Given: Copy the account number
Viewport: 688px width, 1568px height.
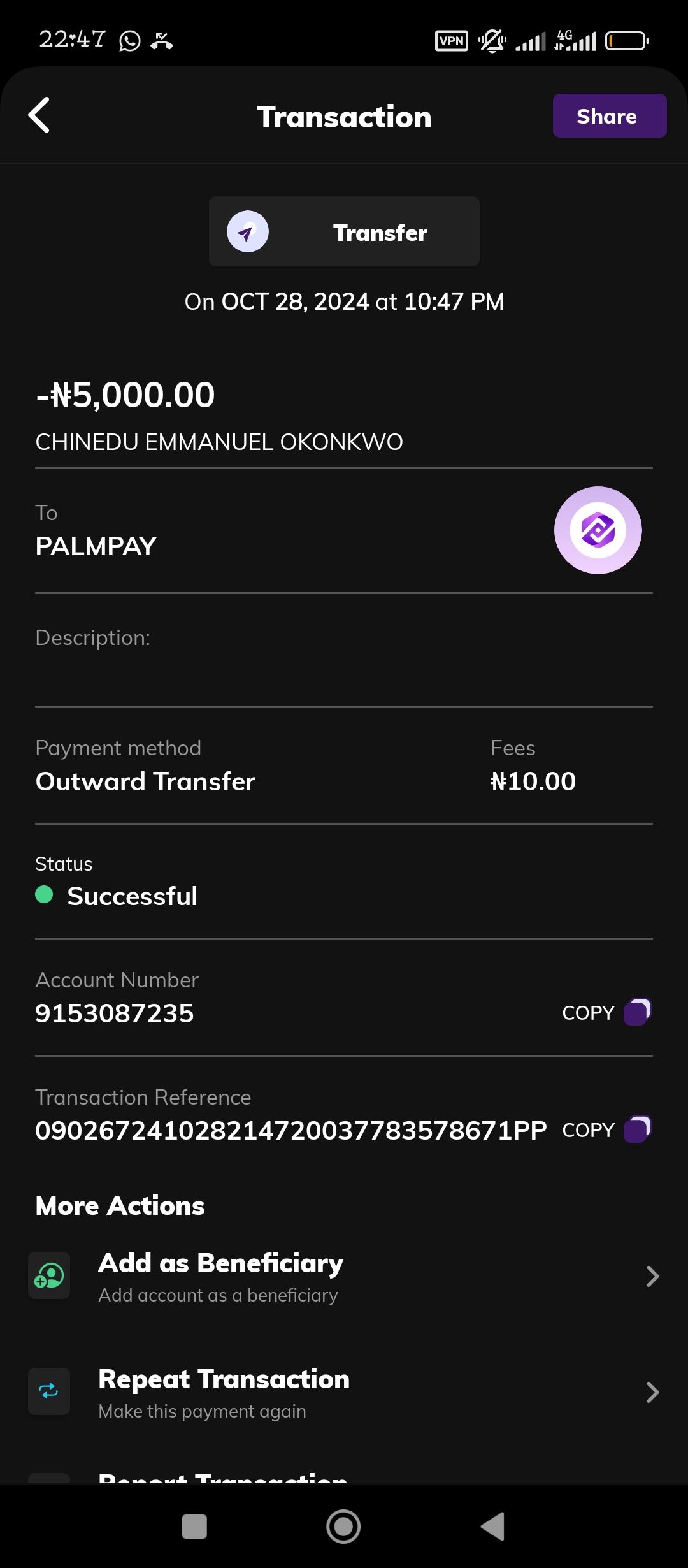Looking at the screenshot, I should 606,1012.
